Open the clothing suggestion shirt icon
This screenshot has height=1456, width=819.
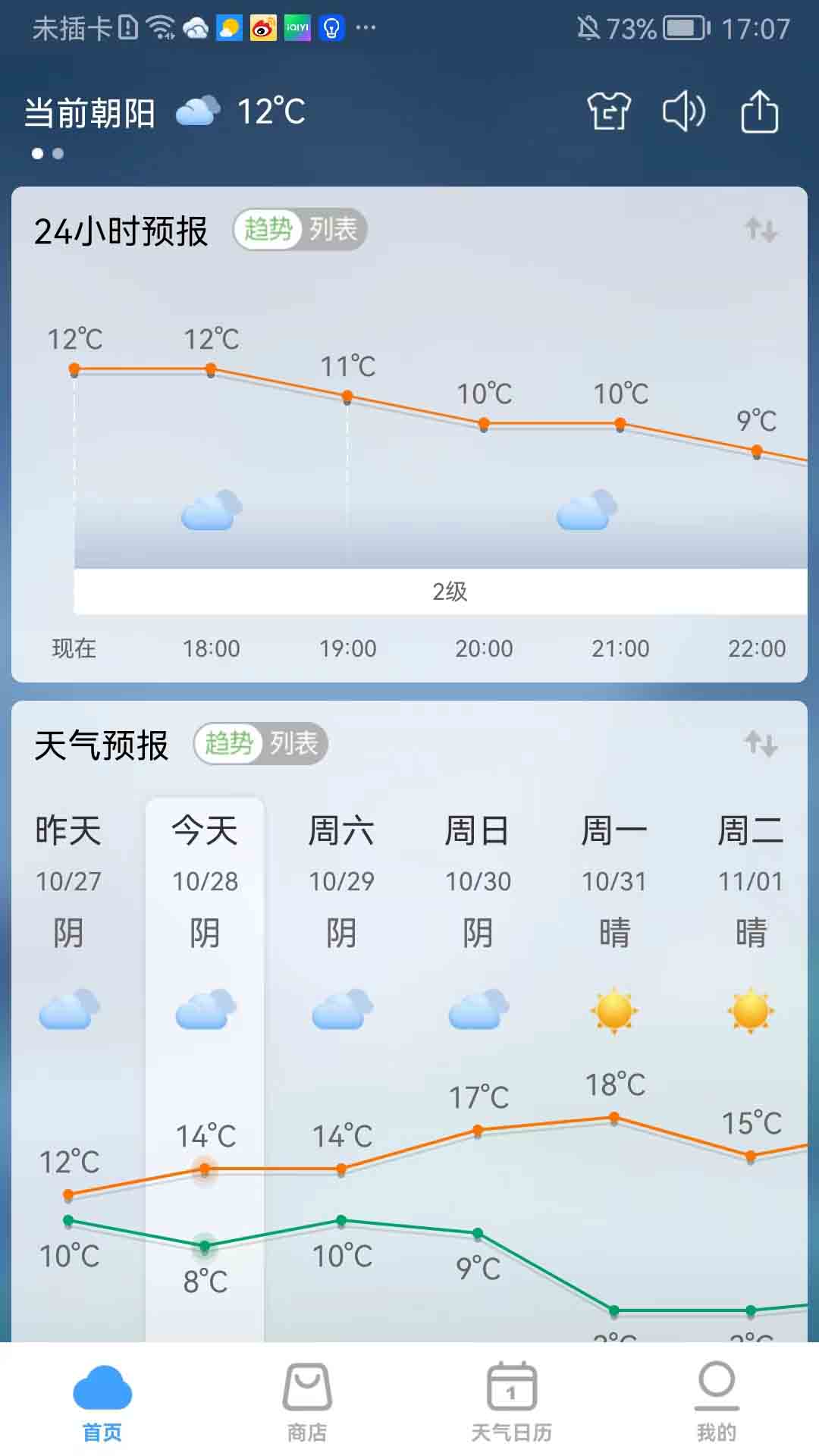click(x=609, y=112)
